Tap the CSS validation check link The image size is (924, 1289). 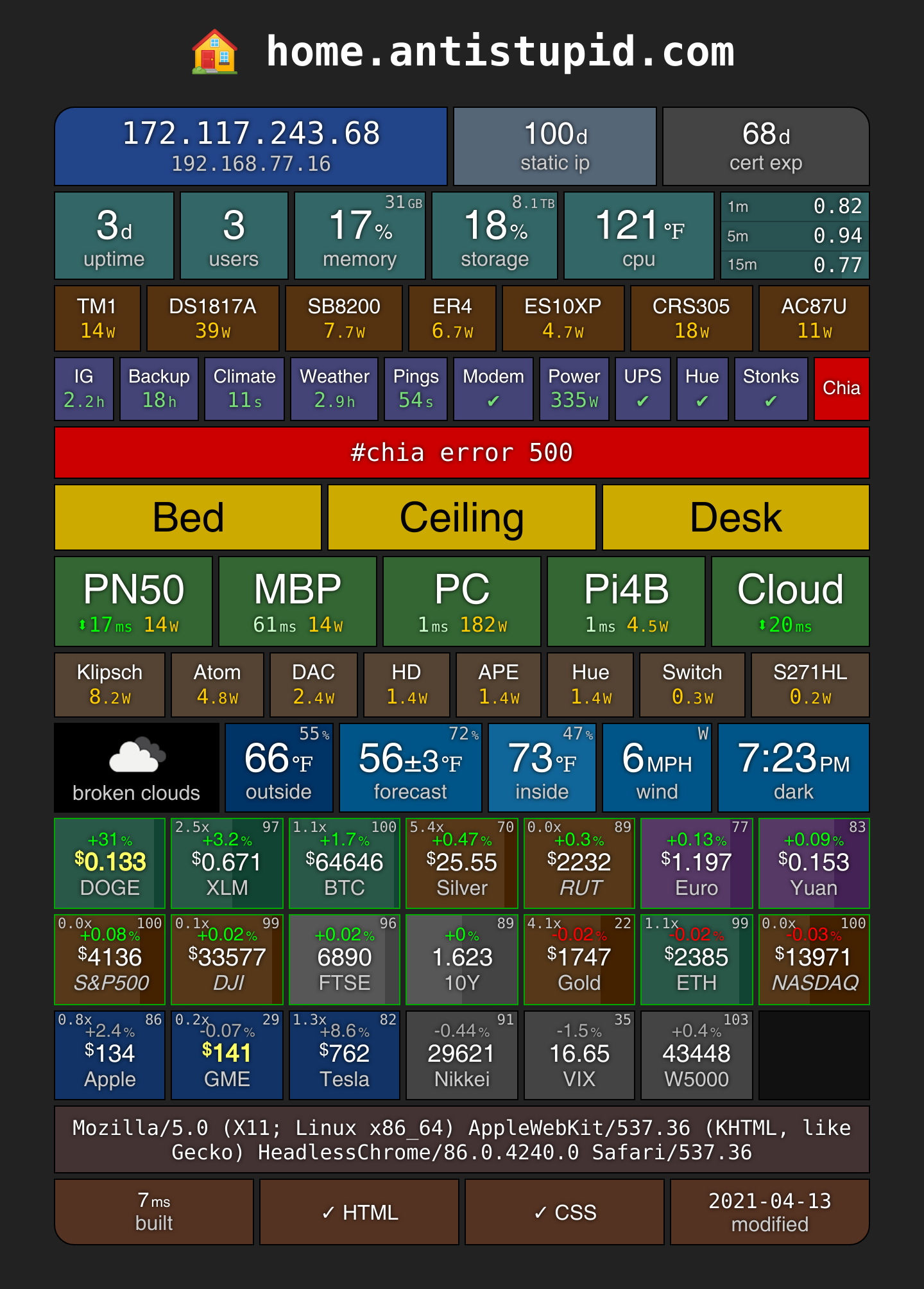[565, 1212]
